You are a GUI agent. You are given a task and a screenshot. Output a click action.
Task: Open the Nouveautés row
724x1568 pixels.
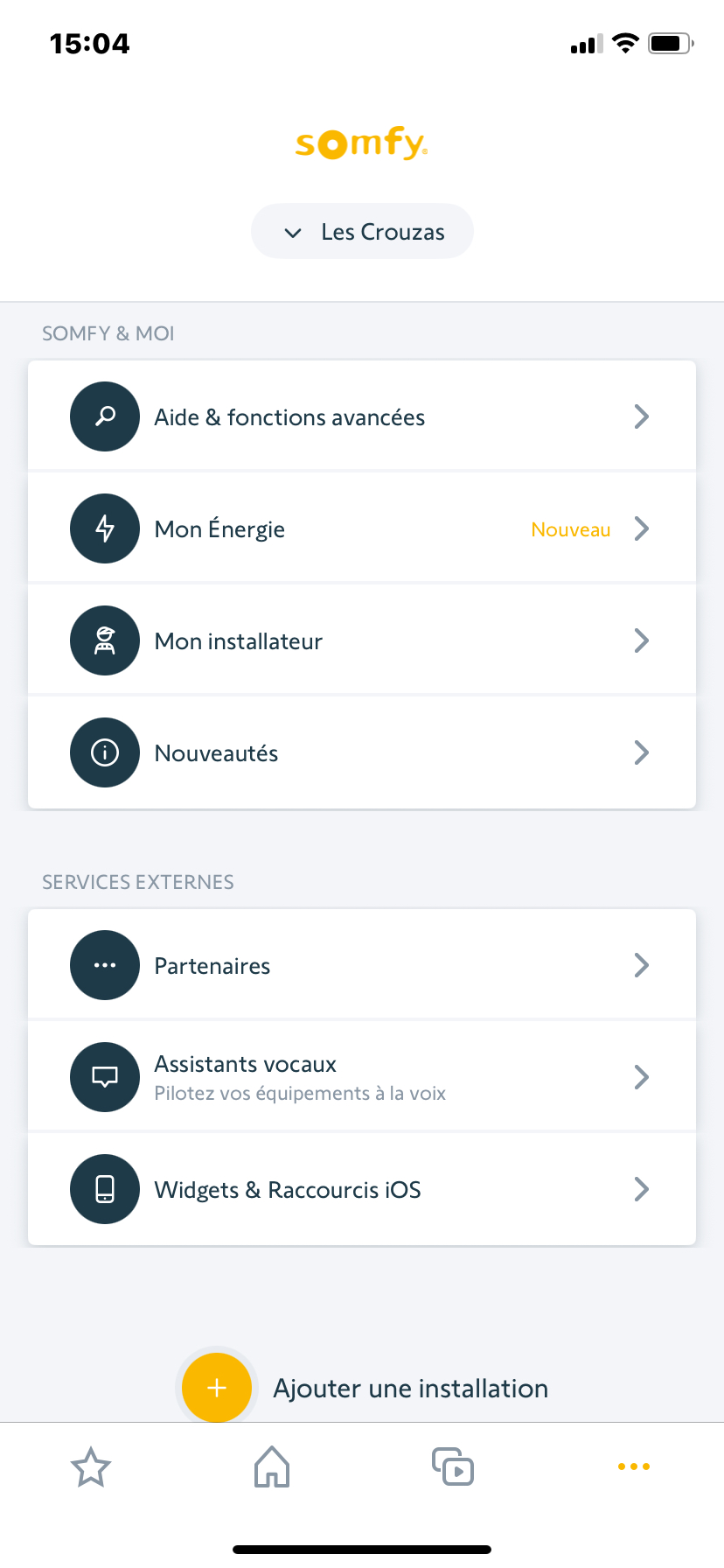pyautogui.click(x=362, y=752)
